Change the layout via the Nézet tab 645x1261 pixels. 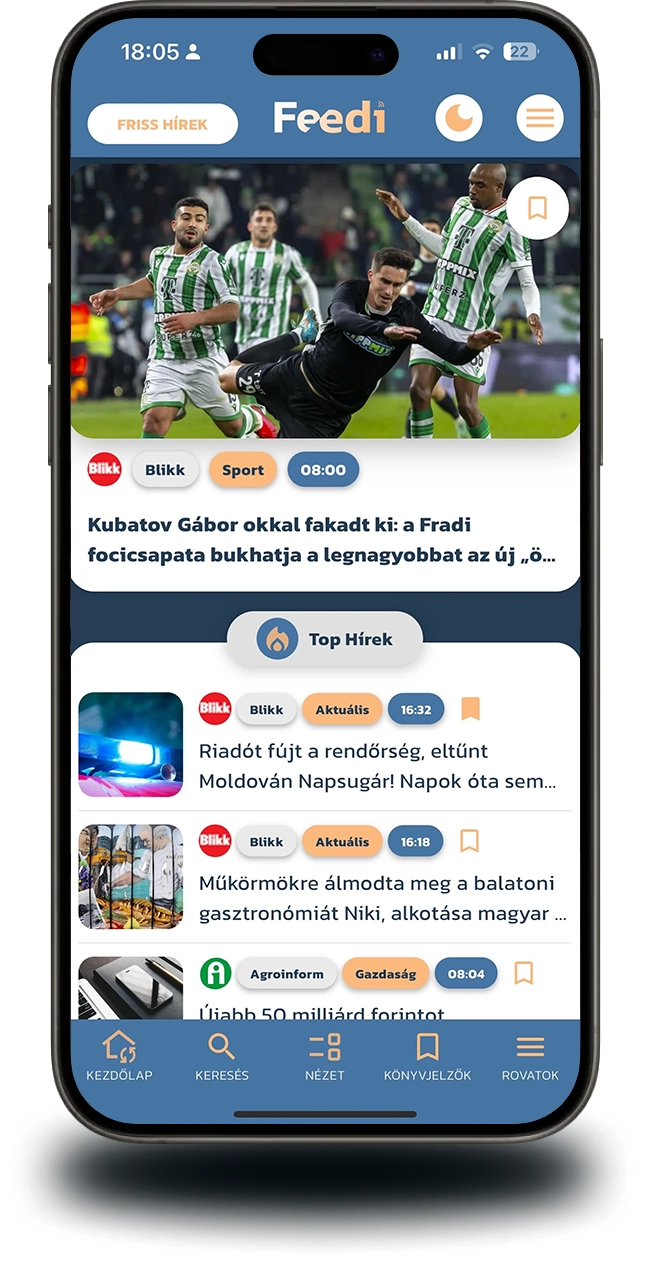(x=324, y=1057)
